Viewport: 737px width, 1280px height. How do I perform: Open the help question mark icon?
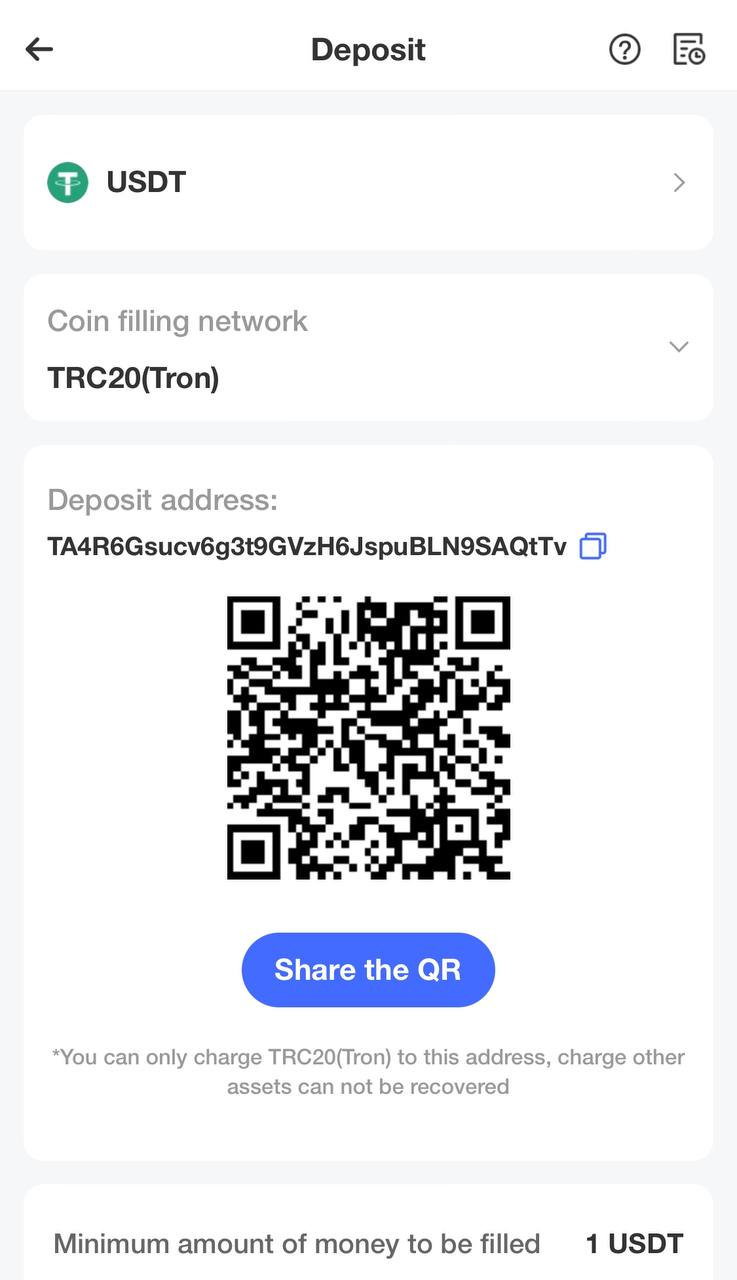pyautogui.click(x=624, y=49)
